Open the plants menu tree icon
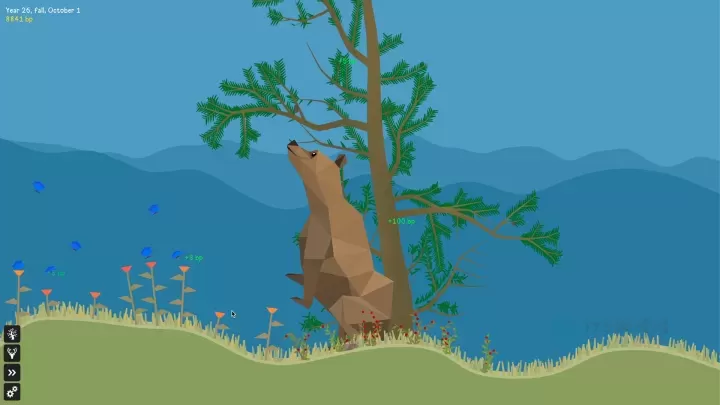 click(x=12, y=334)
